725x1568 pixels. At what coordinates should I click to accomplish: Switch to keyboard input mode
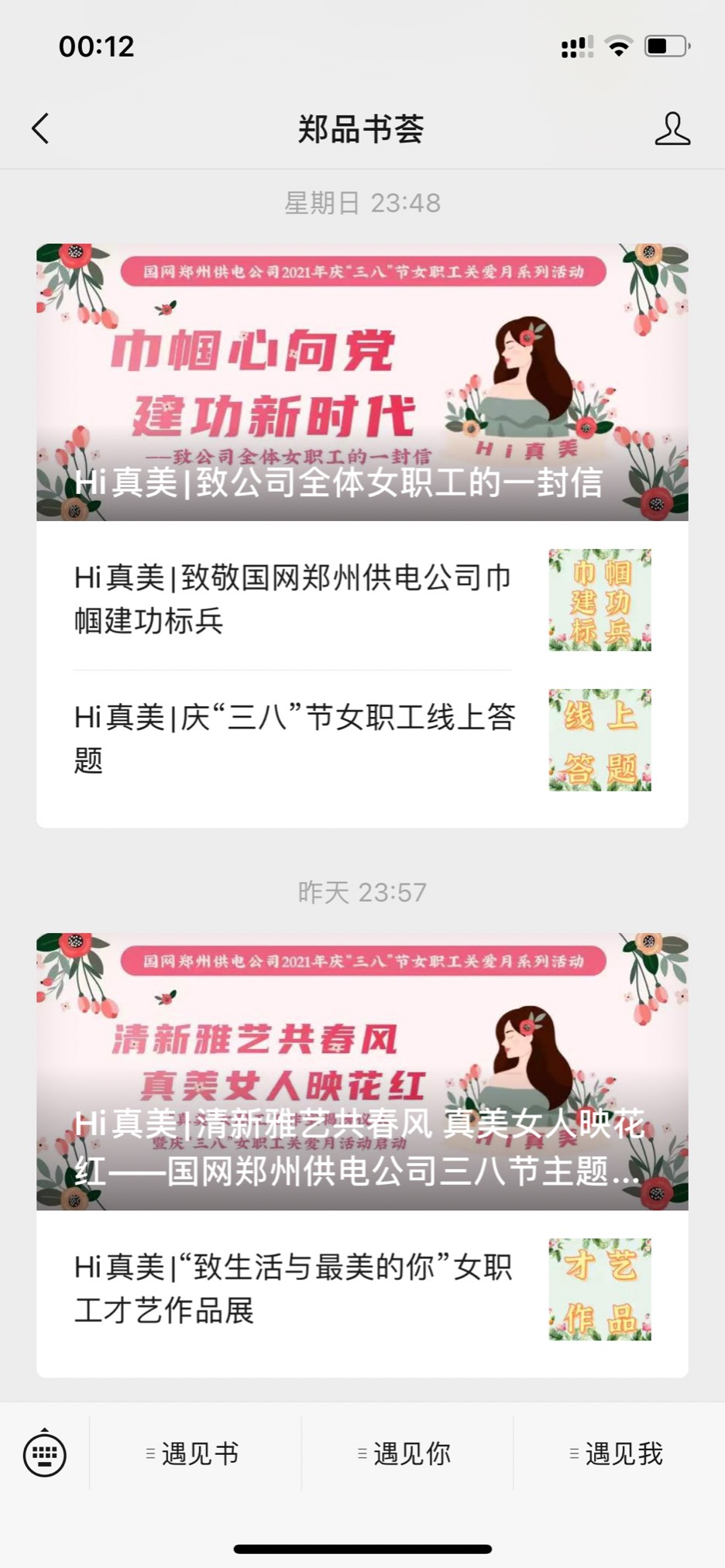45,1453
